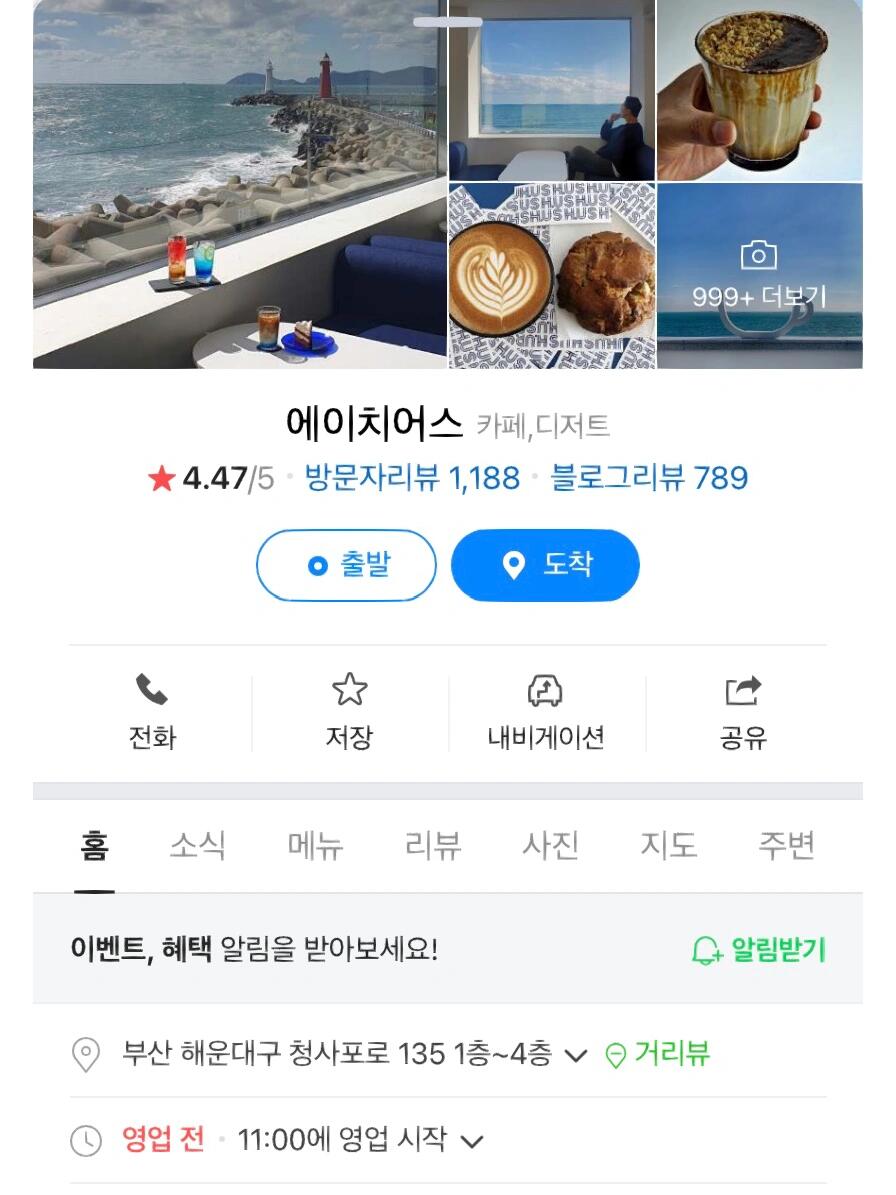Image resolution: width=896 pixels, height=1195 pixels.
Task: Start 내비게이션 to the cafe
Action: coord(546,713)
